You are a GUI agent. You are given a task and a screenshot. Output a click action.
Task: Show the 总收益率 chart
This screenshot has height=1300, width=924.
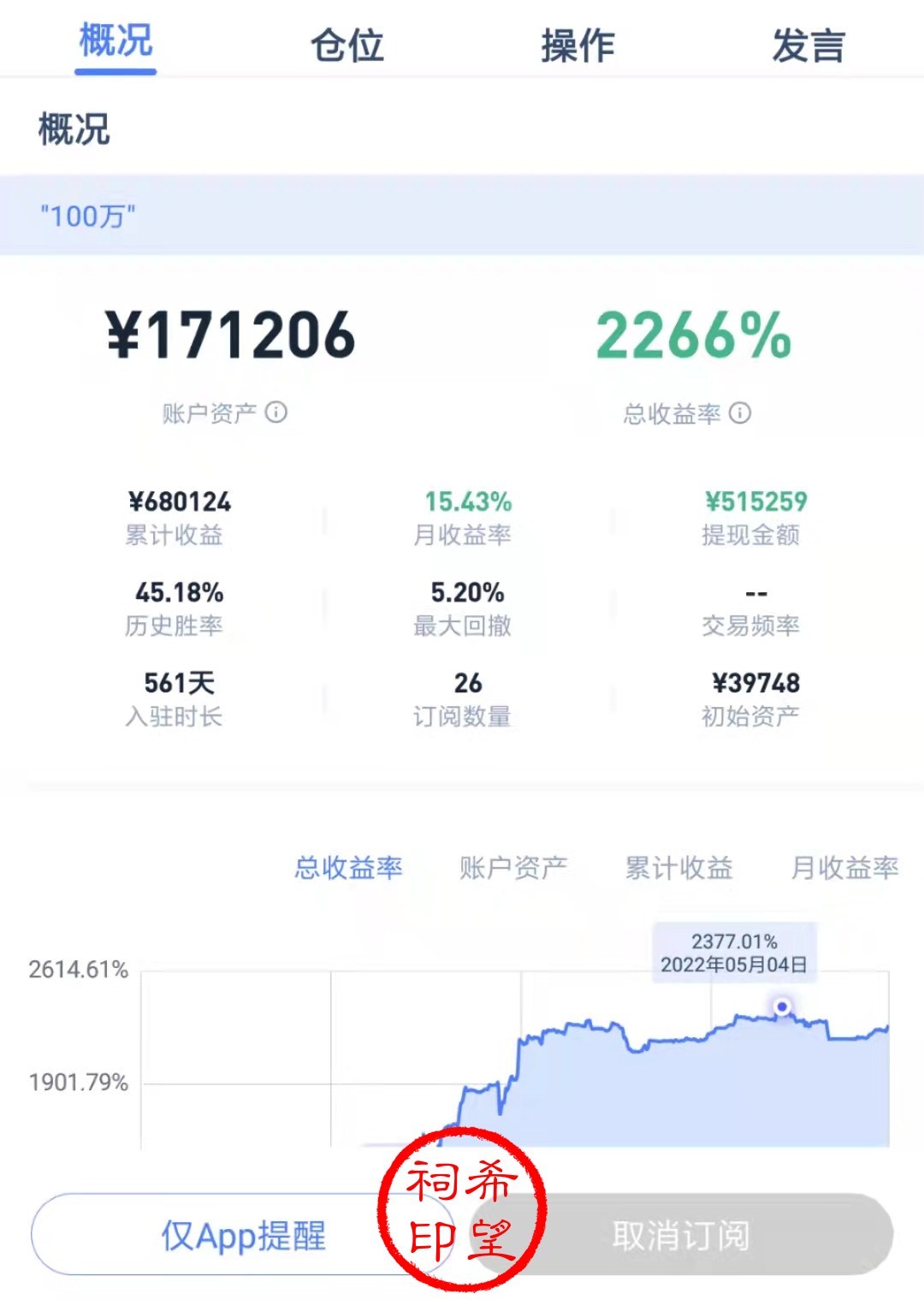(348, 868)
